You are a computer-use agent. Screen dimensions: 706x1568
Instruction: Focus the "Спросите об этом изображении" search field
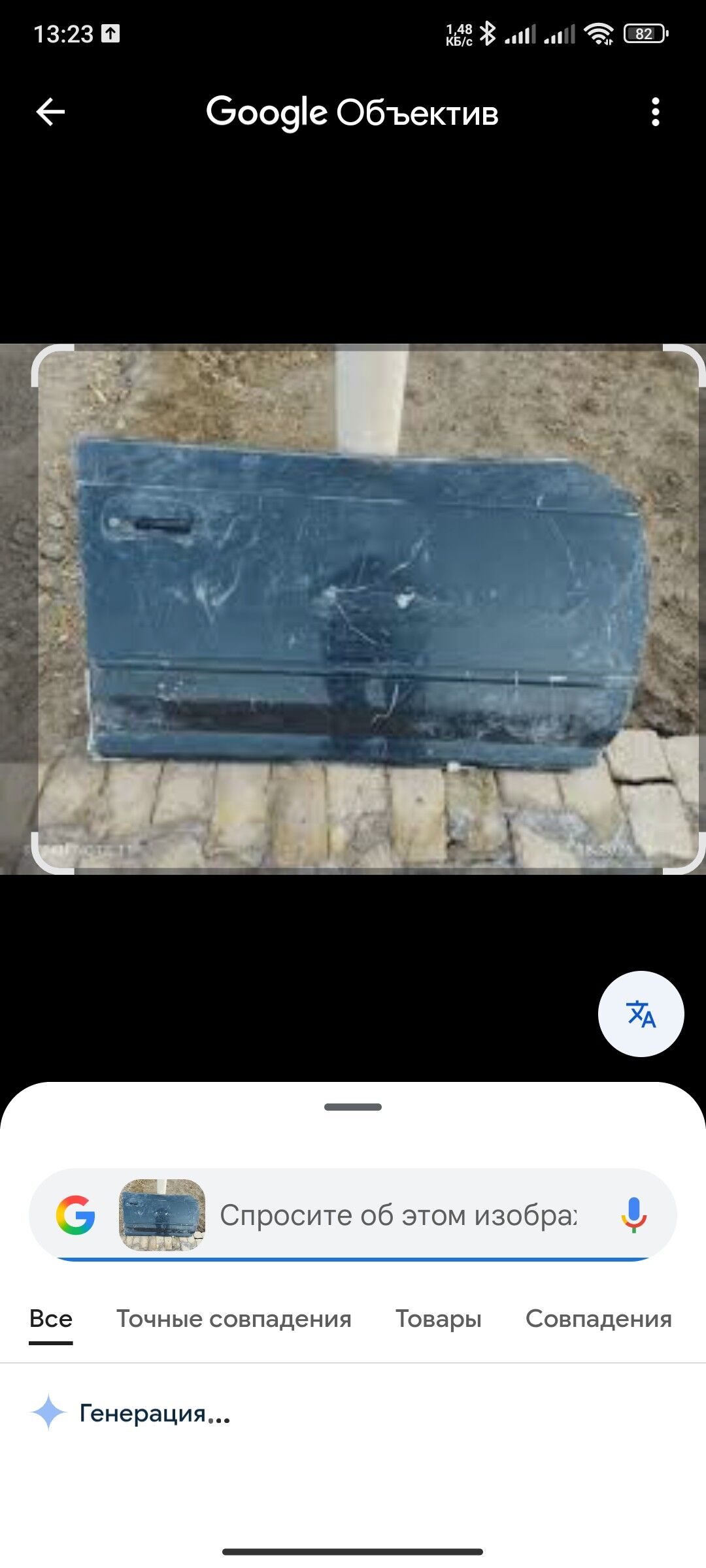pyautogui.click(x=399, y=1215)
